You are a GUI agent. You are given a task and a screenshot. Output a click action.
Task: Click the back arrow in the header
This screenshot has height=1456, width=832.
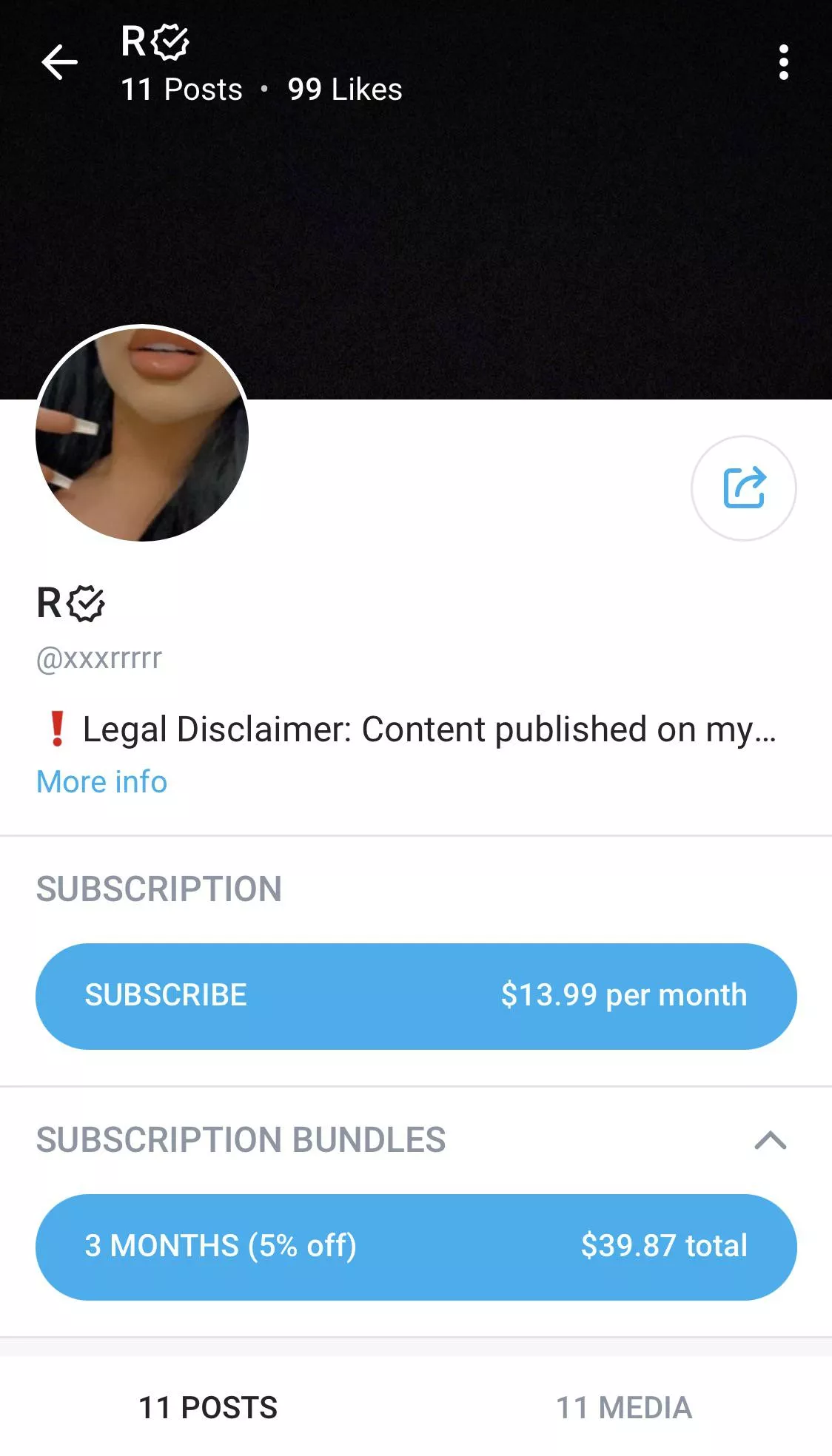59,61
